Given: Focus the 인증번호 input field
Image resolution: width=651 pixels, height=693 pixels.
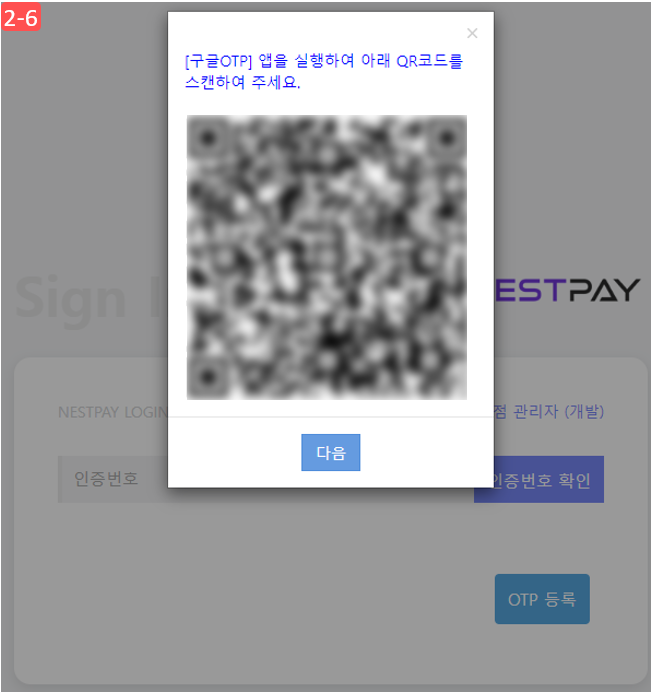Looking at the screenshot, I should [112, 480].
